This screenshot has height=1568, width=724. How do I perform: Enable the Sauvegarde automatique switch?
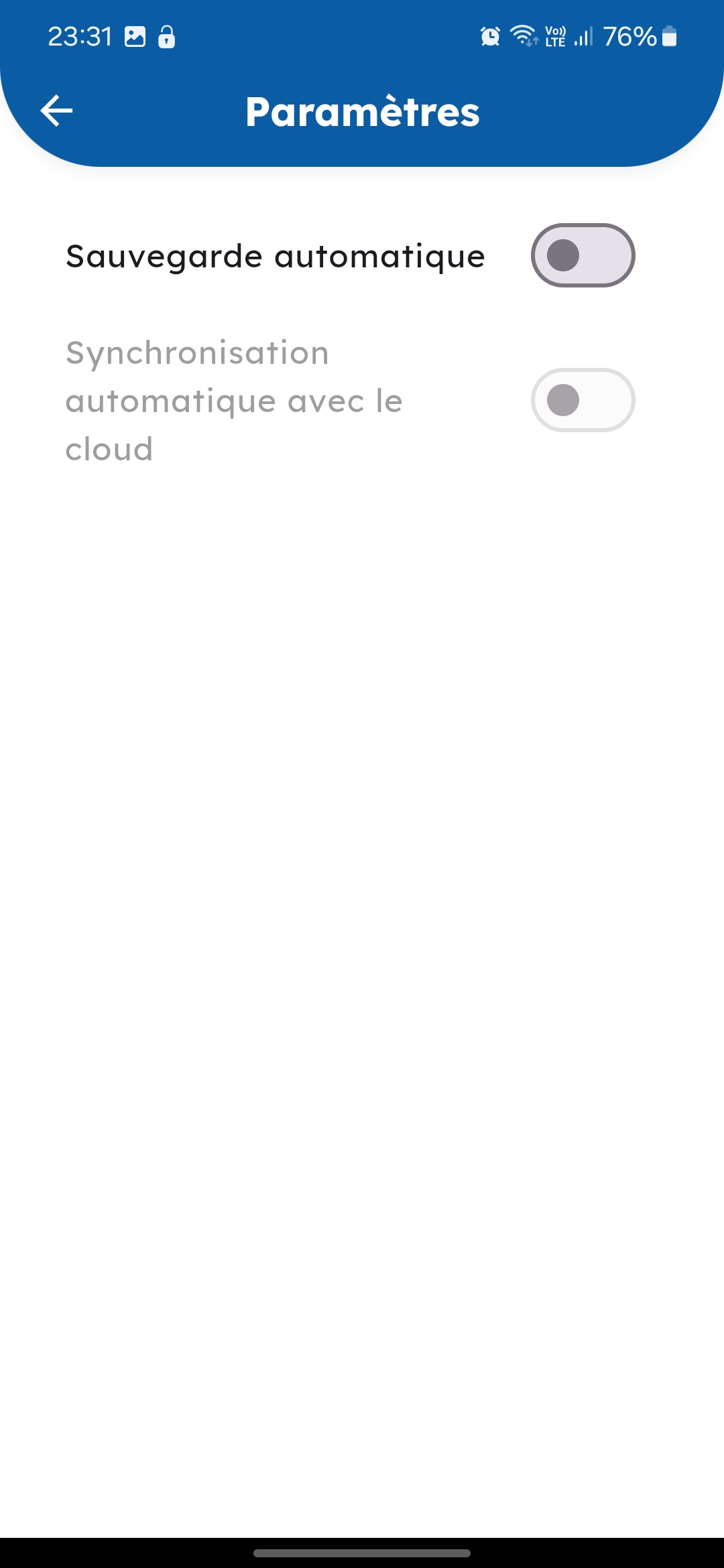(x=583, y=255)
